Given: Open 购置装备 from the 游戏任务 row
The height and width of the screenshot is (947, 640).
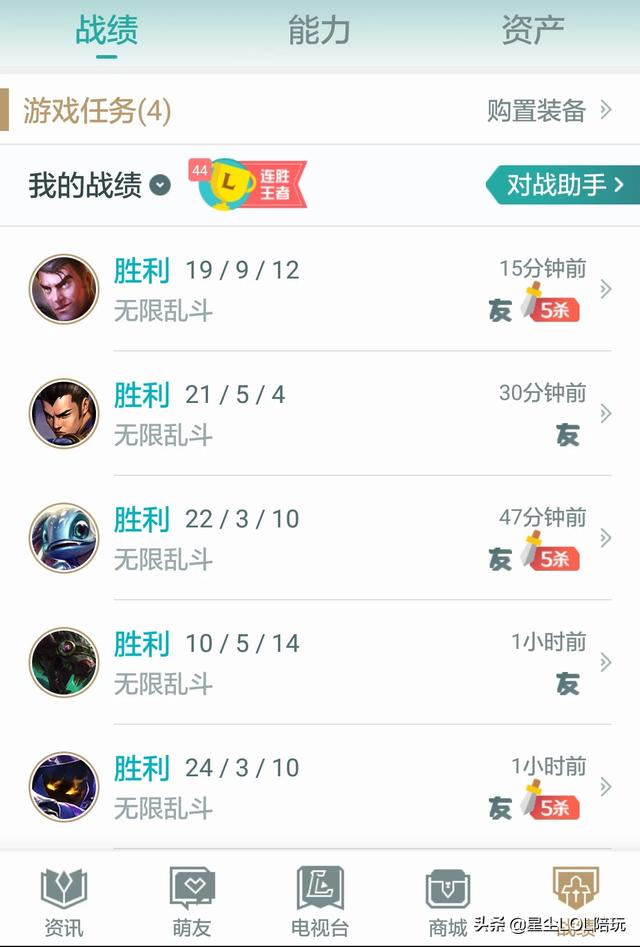Looking at the screenshot, I should click(x=548, y=110).
